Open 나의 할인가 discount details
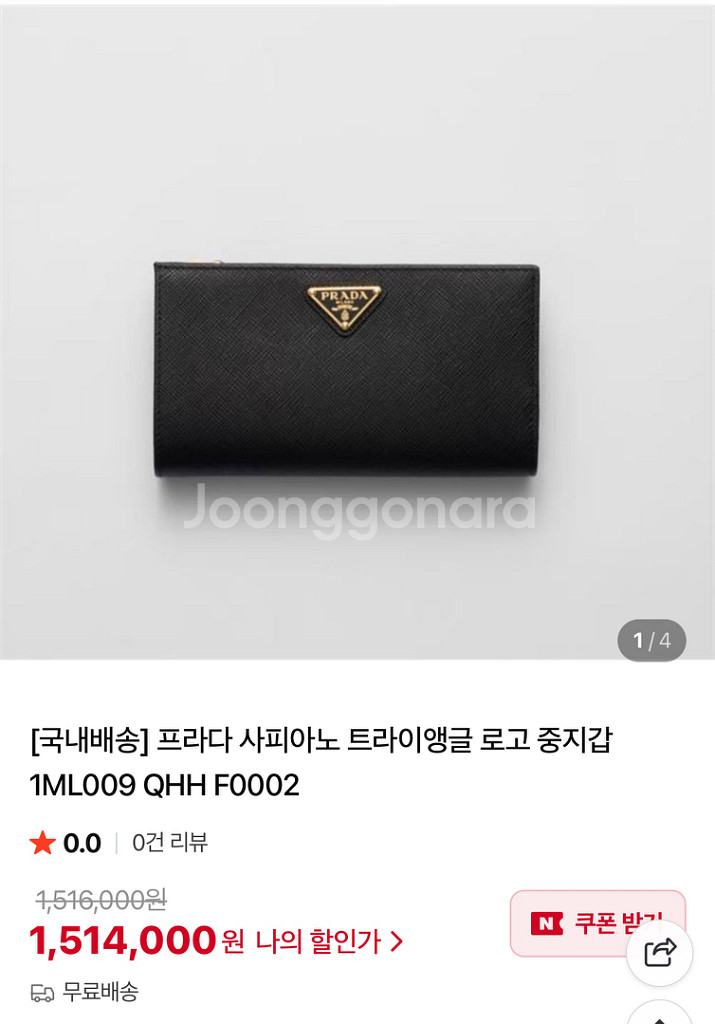Viewport: 715px width, 1024px height. point(329,941)
